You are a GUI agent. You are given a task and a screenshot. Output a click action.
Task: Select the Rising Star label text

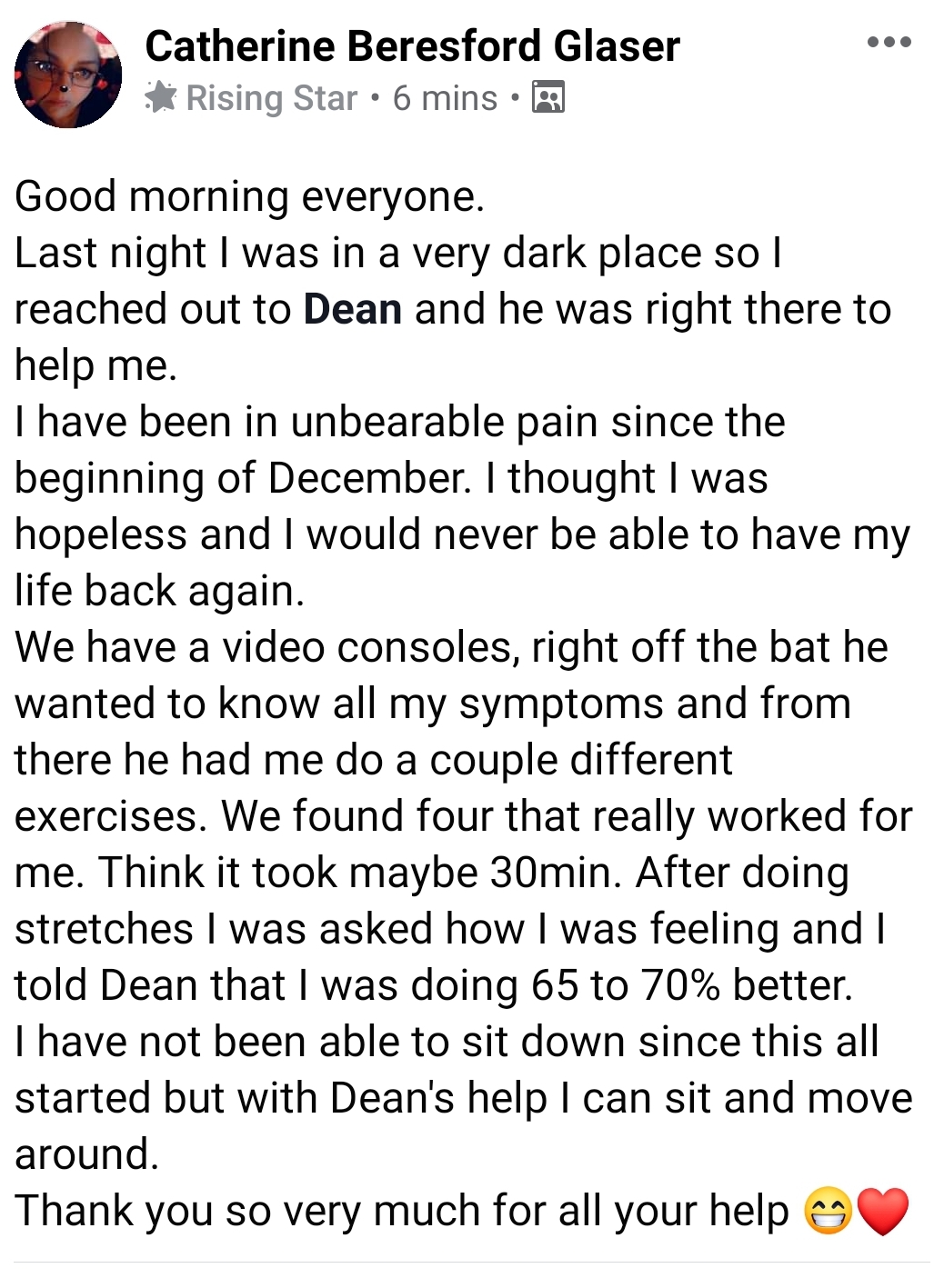pos(268,97)
